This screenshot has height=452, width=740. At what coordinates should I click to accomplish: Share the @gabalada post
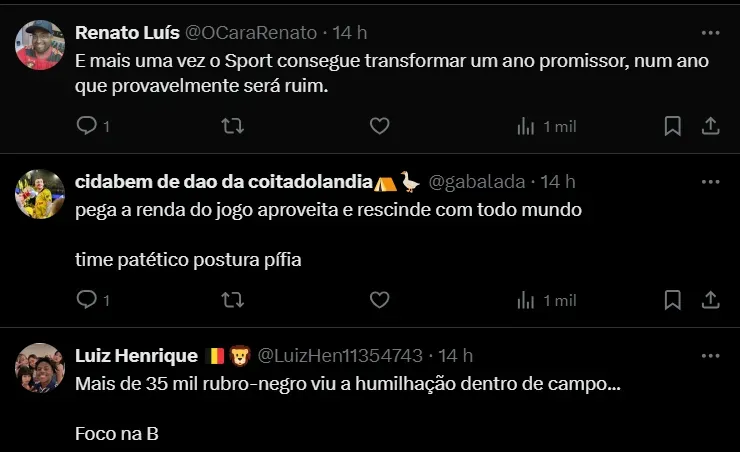pos(710,299)
